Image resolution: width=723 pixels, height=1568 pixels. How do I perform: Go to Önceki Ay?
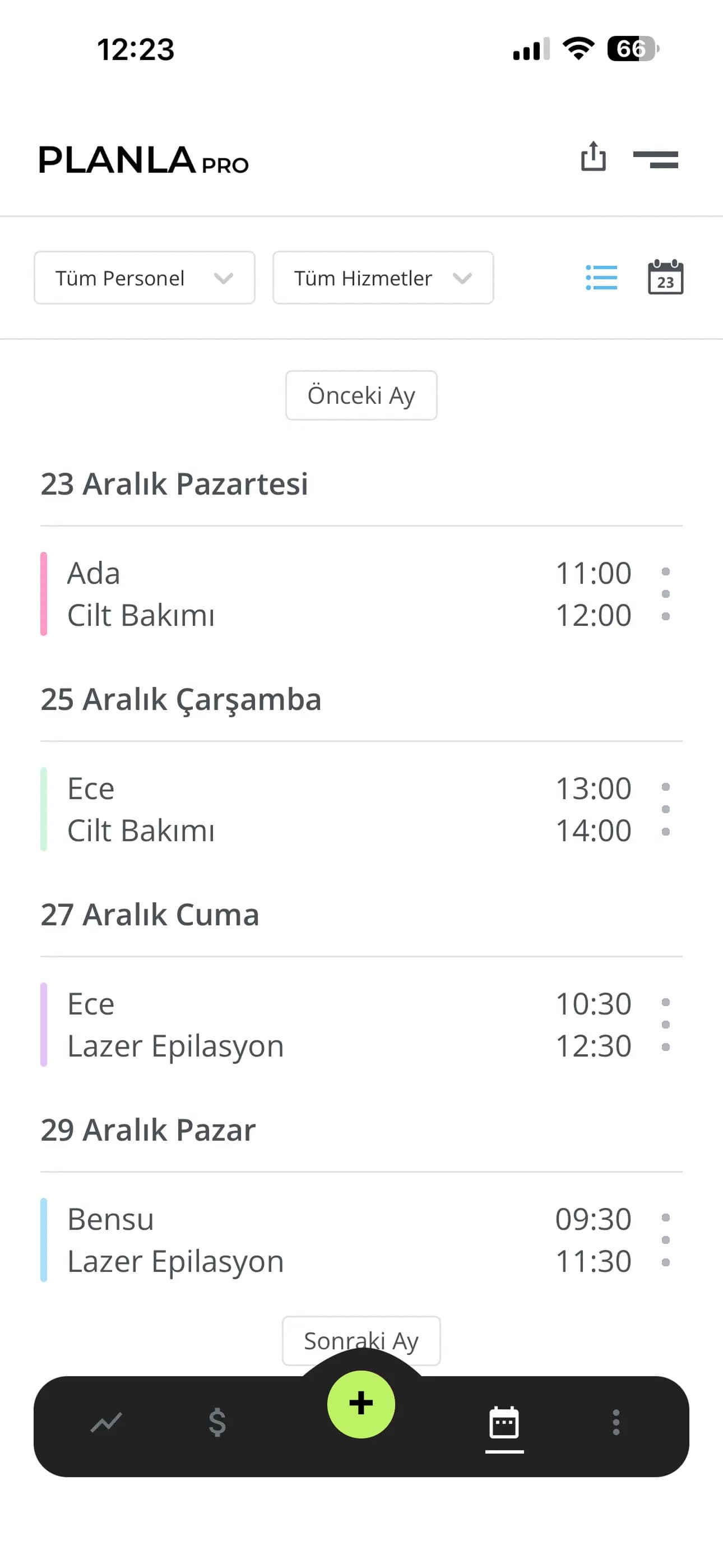(361, 396)
